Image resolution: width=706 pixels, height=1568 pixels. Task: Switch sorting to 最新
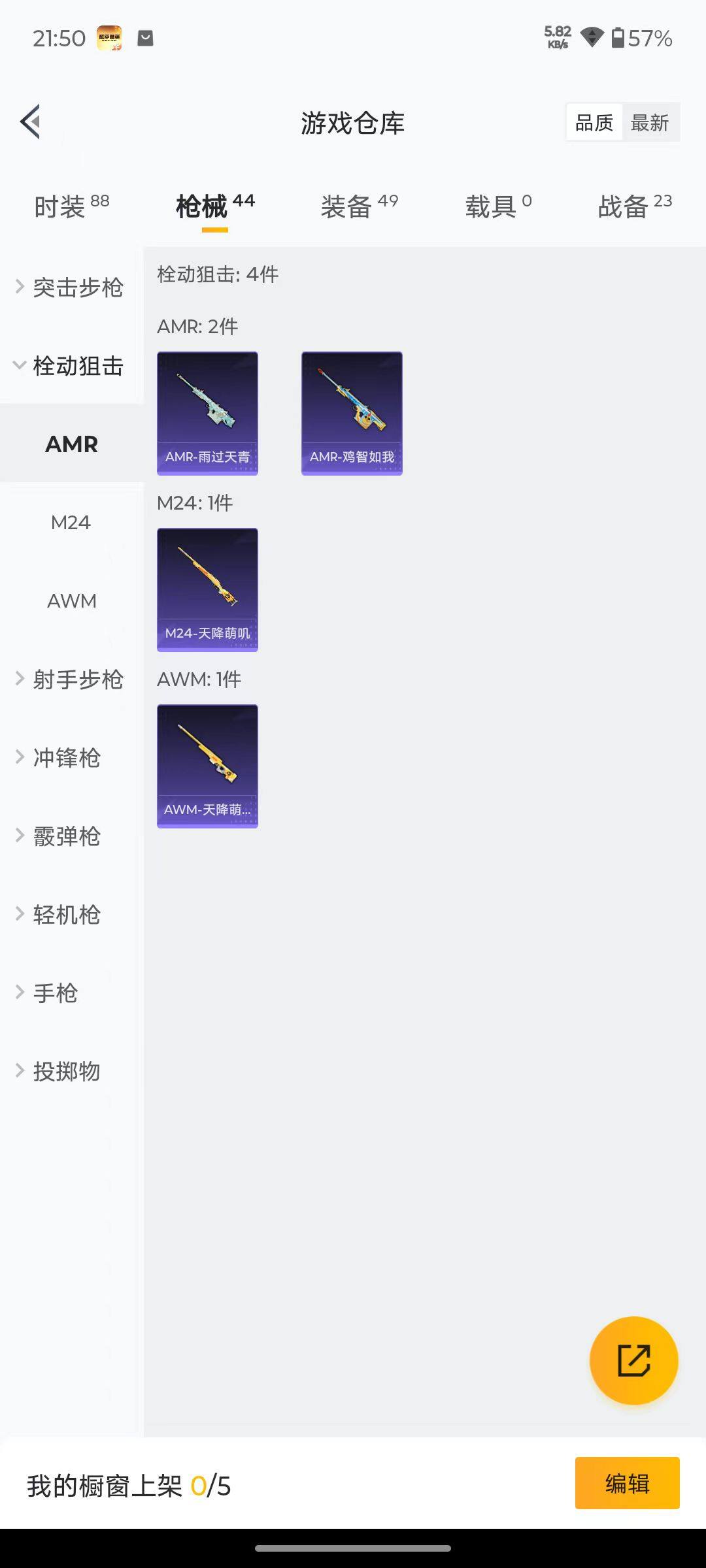[652, 122]
